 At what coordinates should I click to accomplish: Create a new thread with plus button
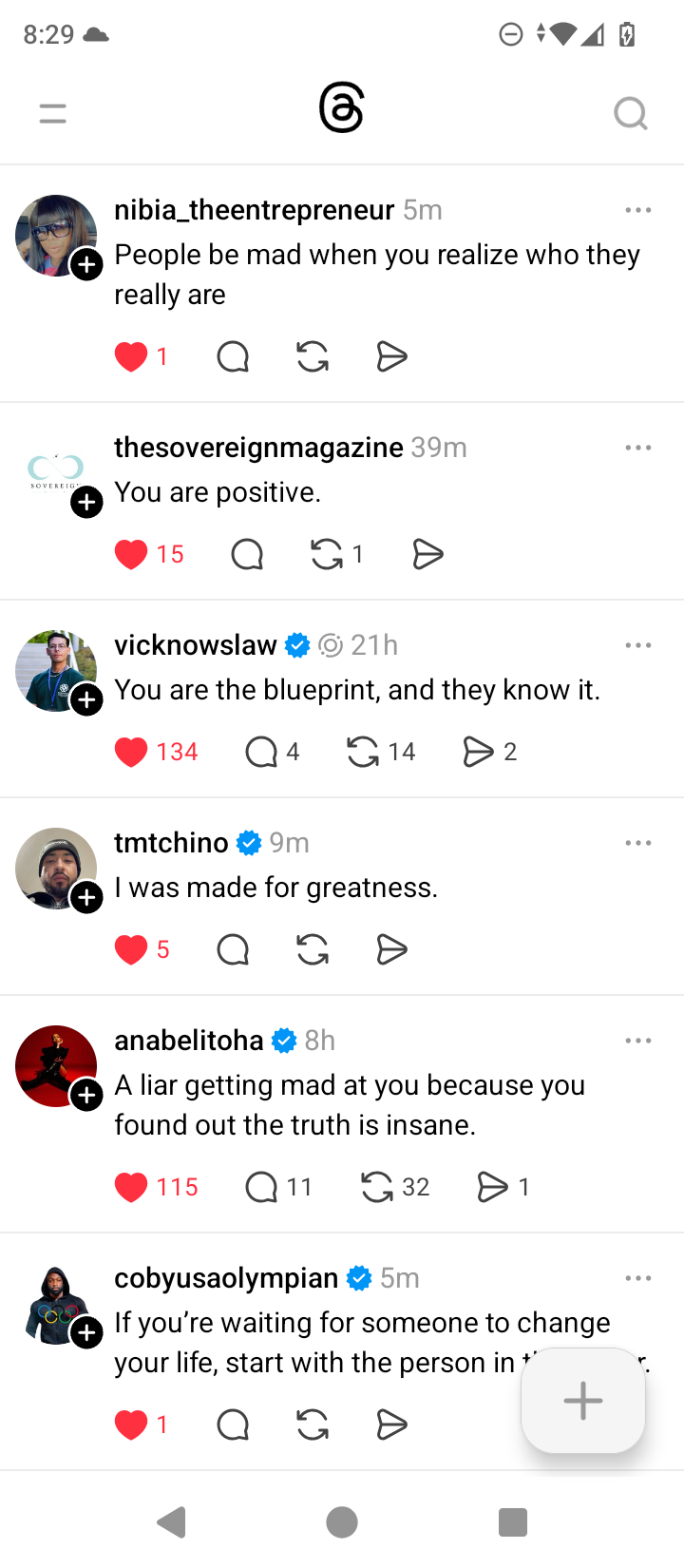(x=583, y=1401)
